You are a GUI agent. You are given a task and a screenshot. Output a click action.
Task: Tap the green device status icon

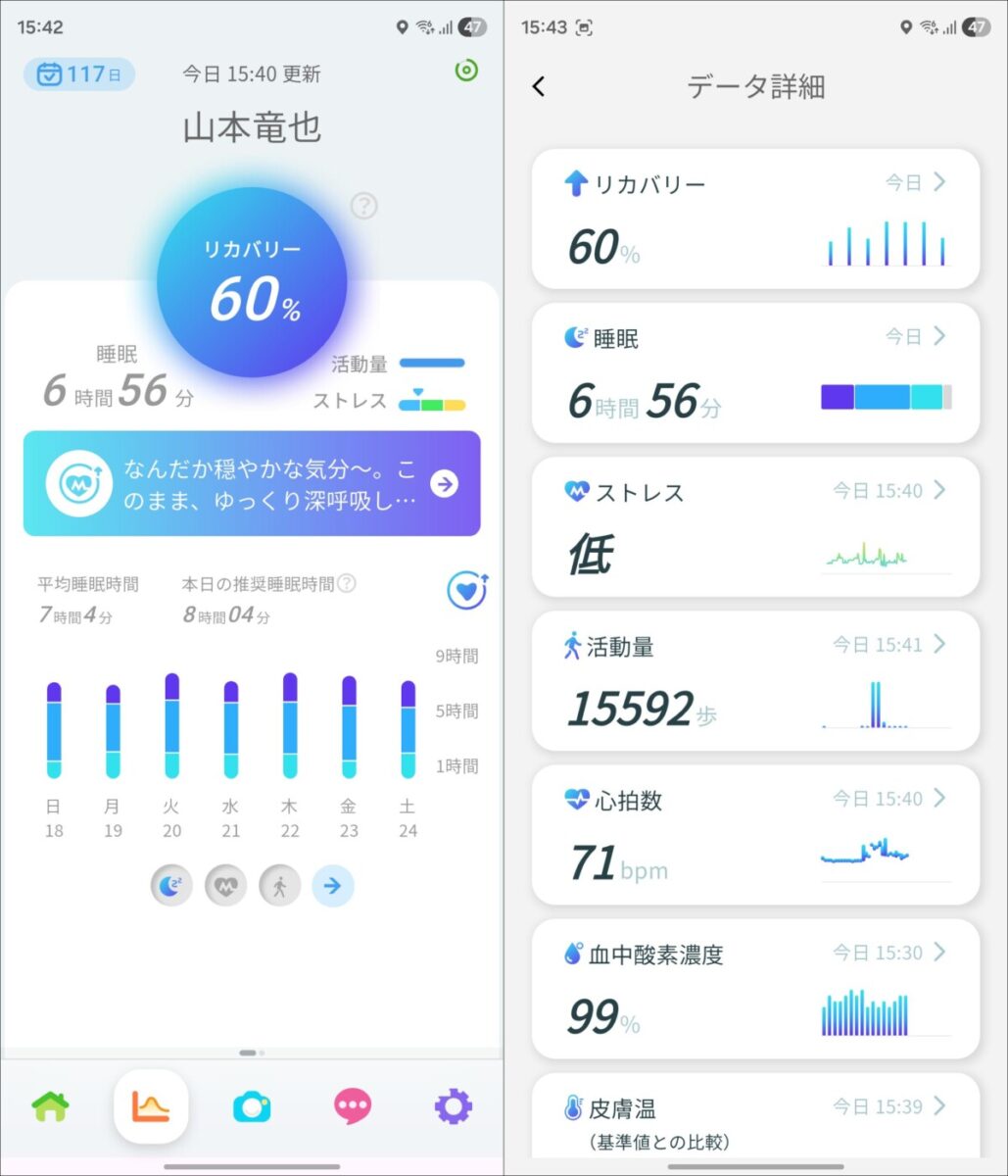tap(467, 71)
